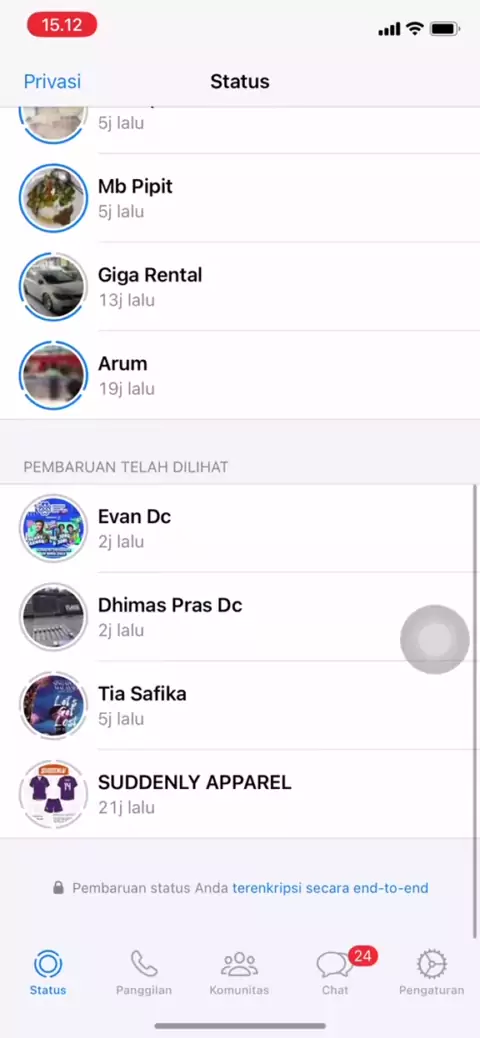Open the Privasi settings link
The width and height of the screenshot is (480, 1038).
tap(52, 81)
